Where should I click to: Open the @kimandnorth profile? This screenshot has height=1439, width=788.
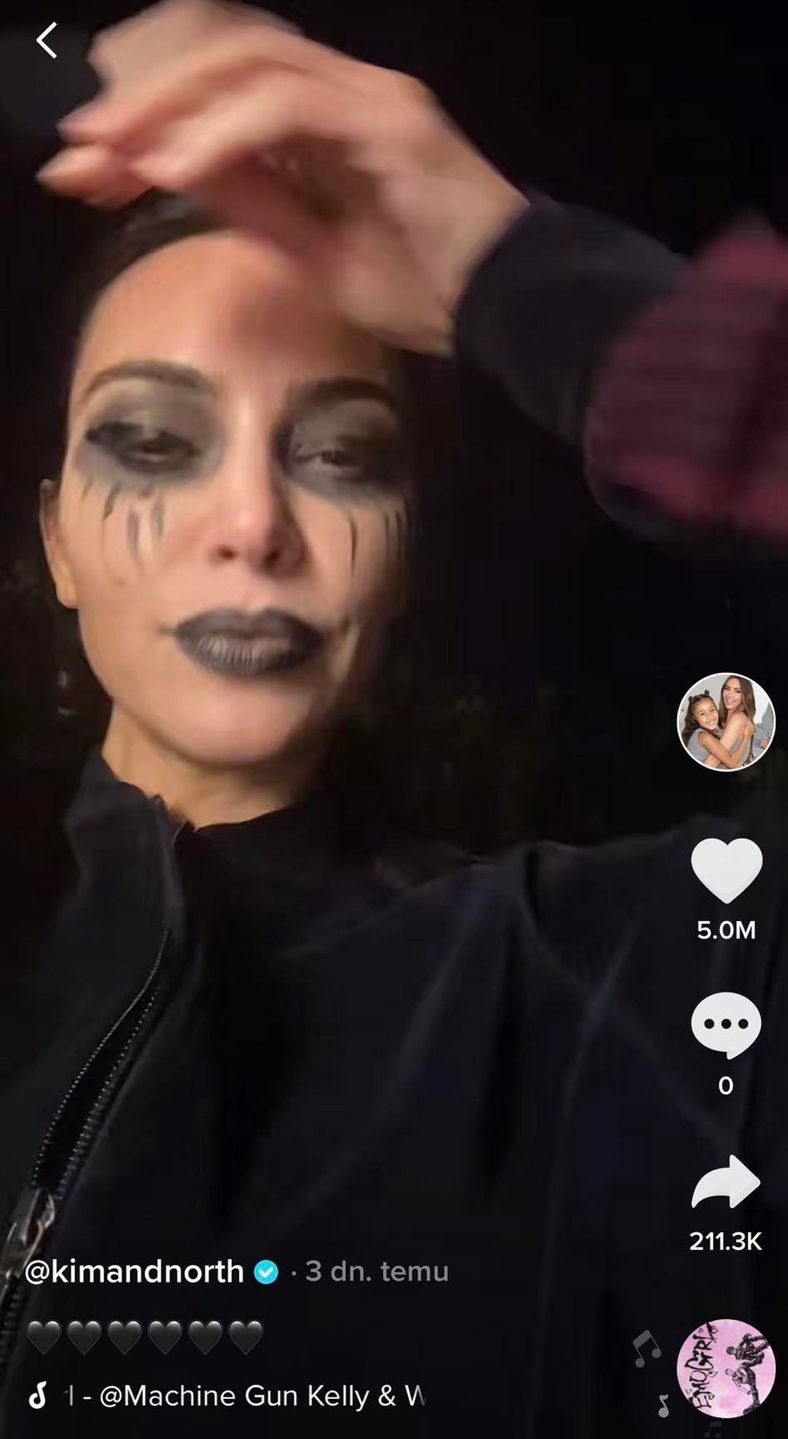point(135,1271)
